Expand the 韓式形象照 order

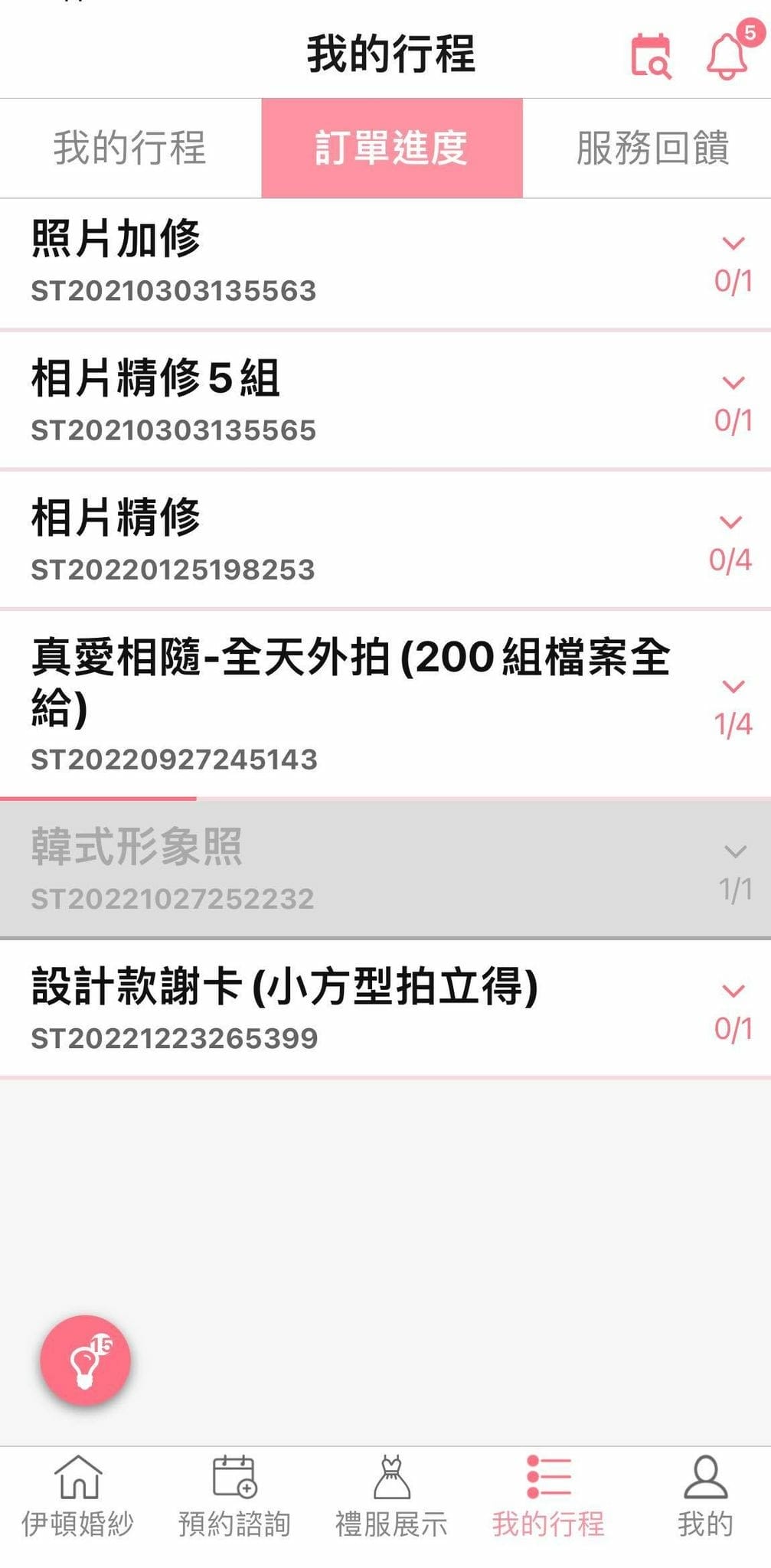tap(735, 852)
